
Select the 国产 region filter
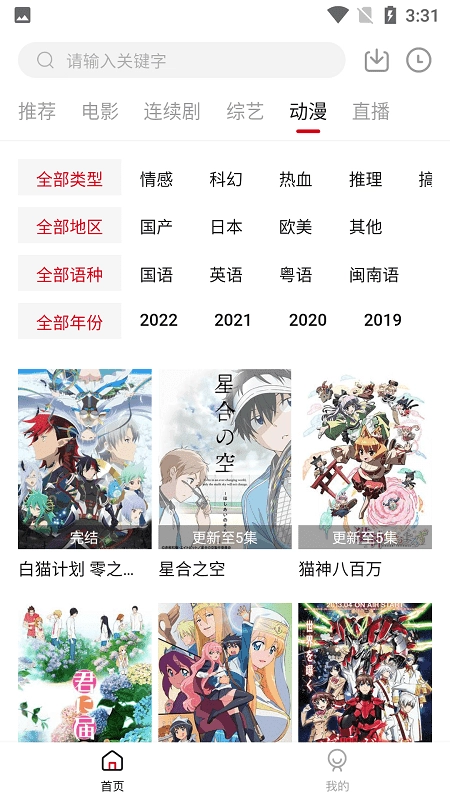156,227
